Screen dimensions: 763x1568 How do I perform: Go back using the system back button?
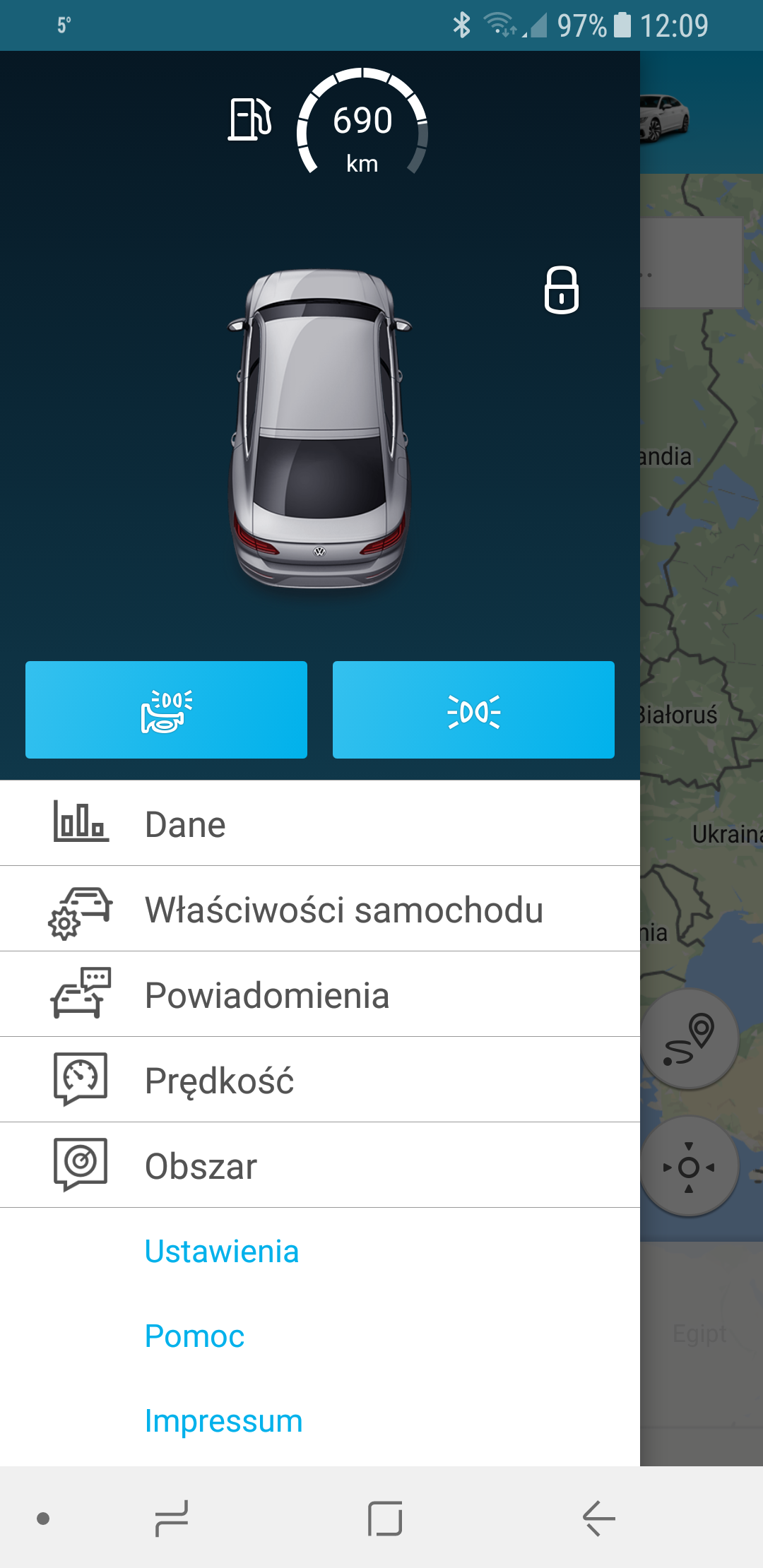tap(598, 1518)
